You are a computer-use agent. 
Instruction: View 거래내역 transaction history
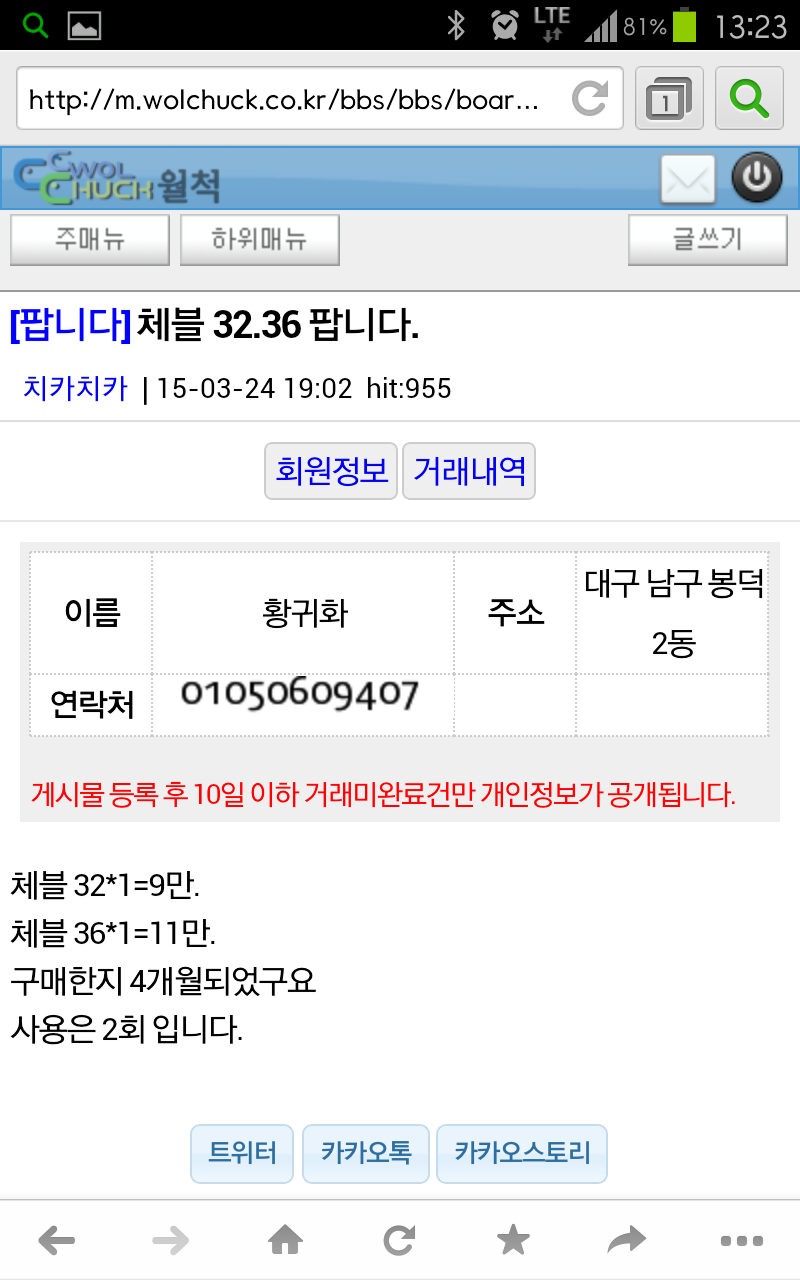[469, 471]
